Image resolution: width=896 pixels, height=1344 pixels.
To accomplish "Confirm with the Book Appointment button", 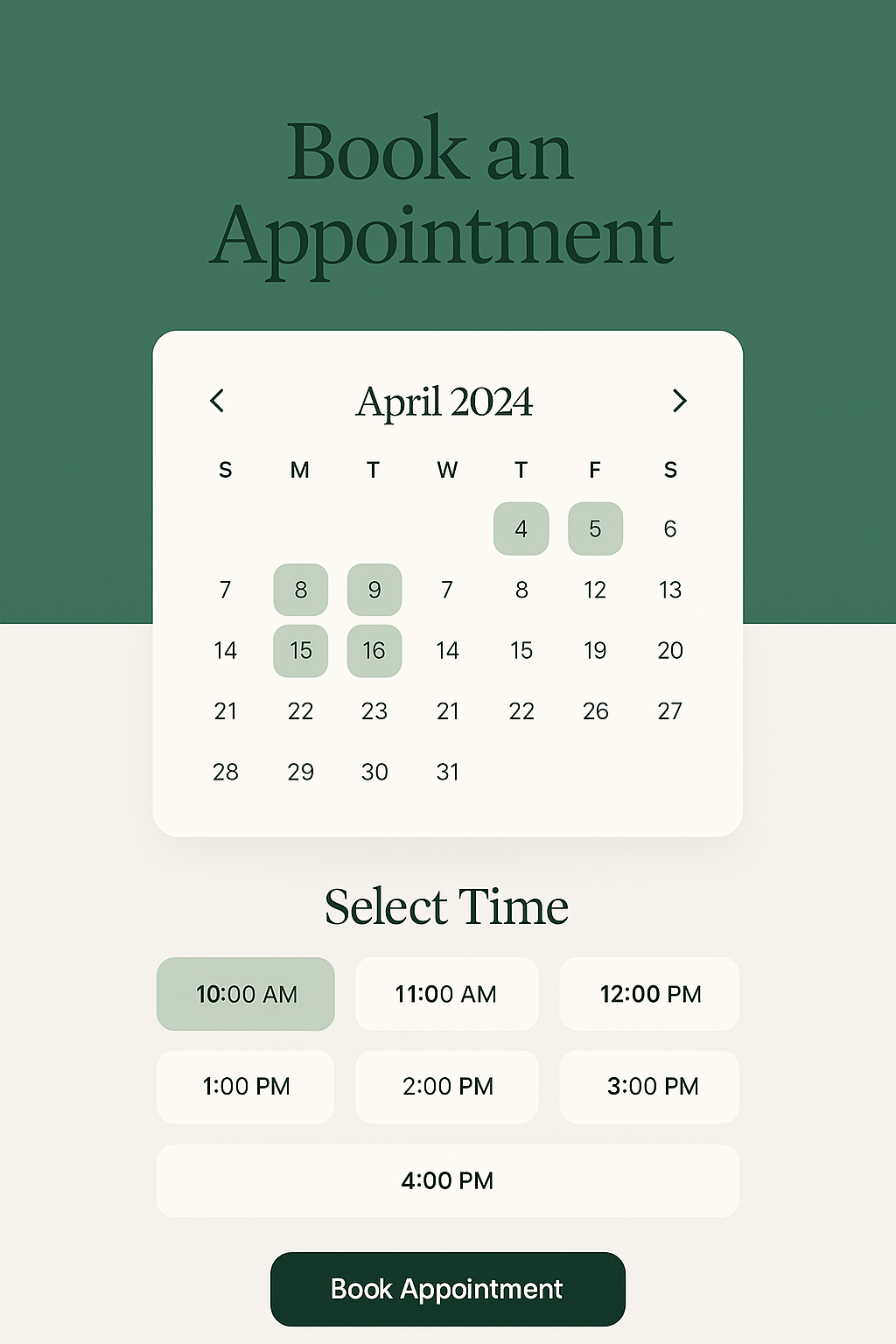I will [447, 1289].
